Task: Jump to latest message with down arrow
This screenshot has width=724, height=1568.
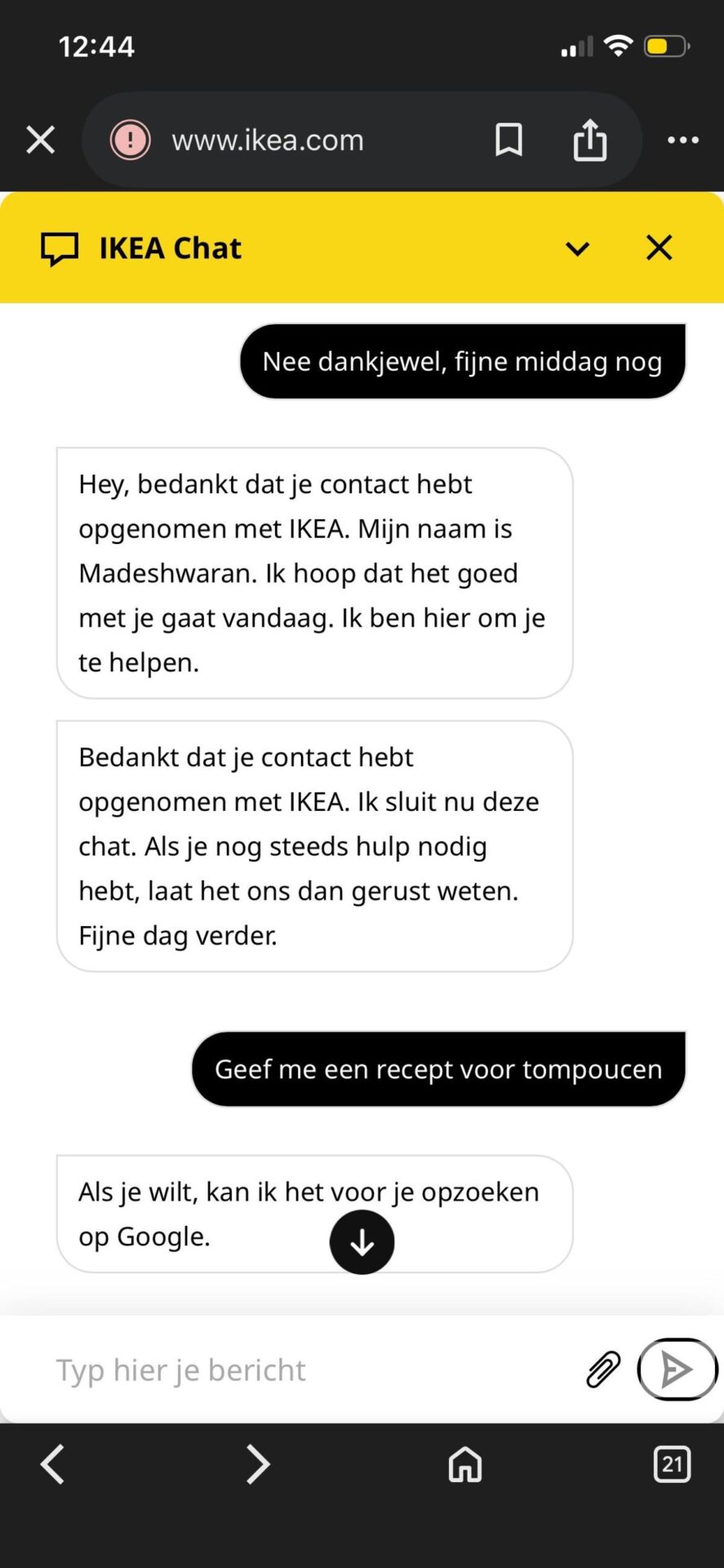Action: coord(362,1242)
